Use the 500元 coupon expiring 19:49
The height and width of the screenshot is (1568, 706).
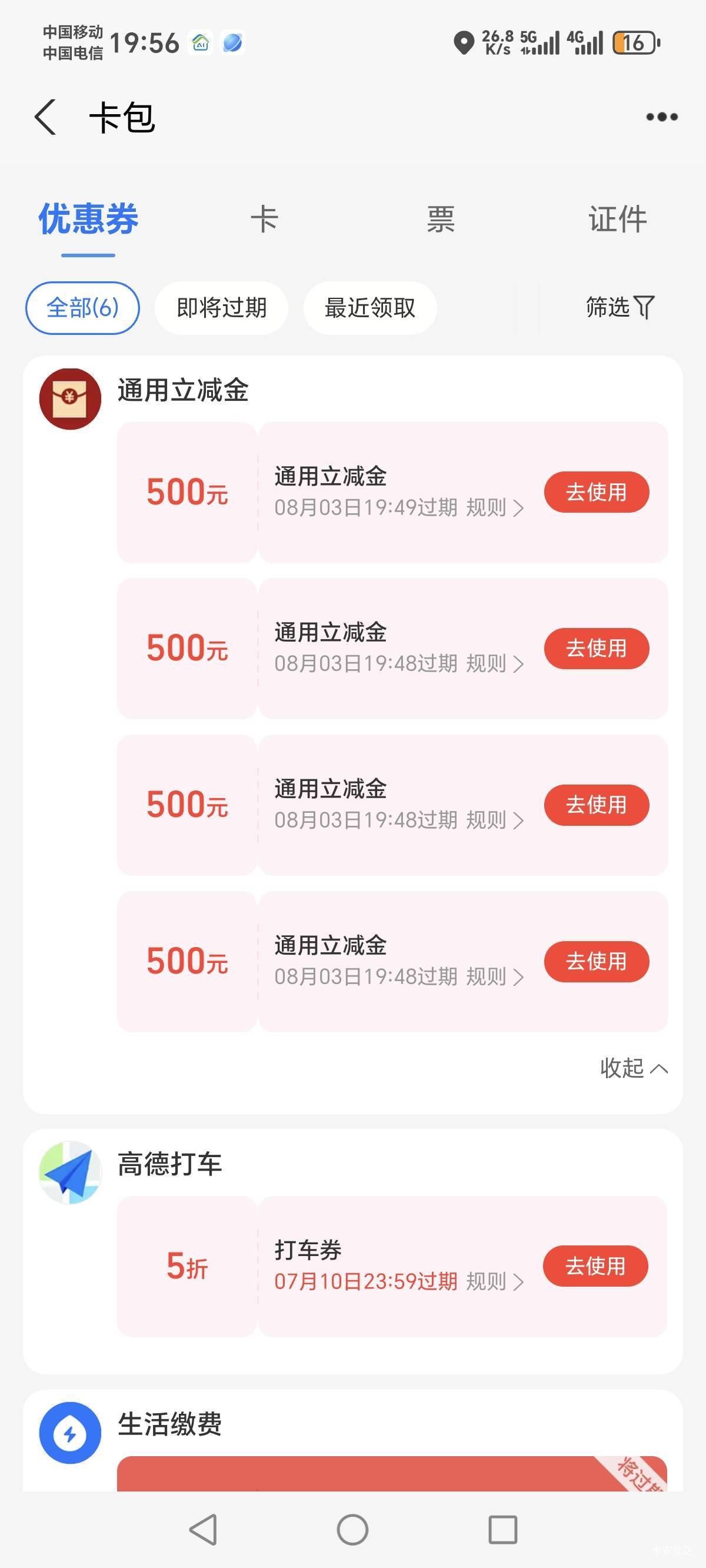tap(597, 492)
